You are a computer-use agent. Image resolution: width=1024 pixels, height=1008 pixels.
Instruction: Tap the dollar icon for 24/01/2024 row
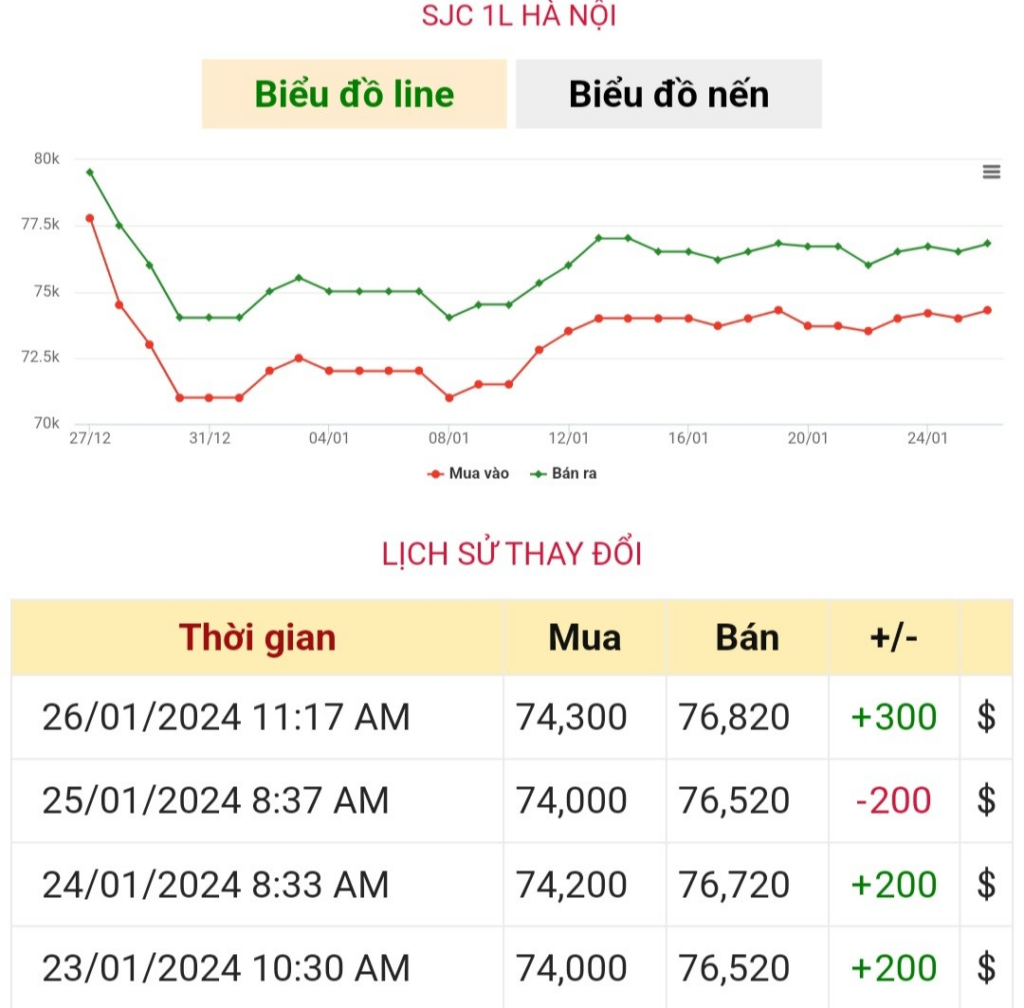(x=986, y=885)
